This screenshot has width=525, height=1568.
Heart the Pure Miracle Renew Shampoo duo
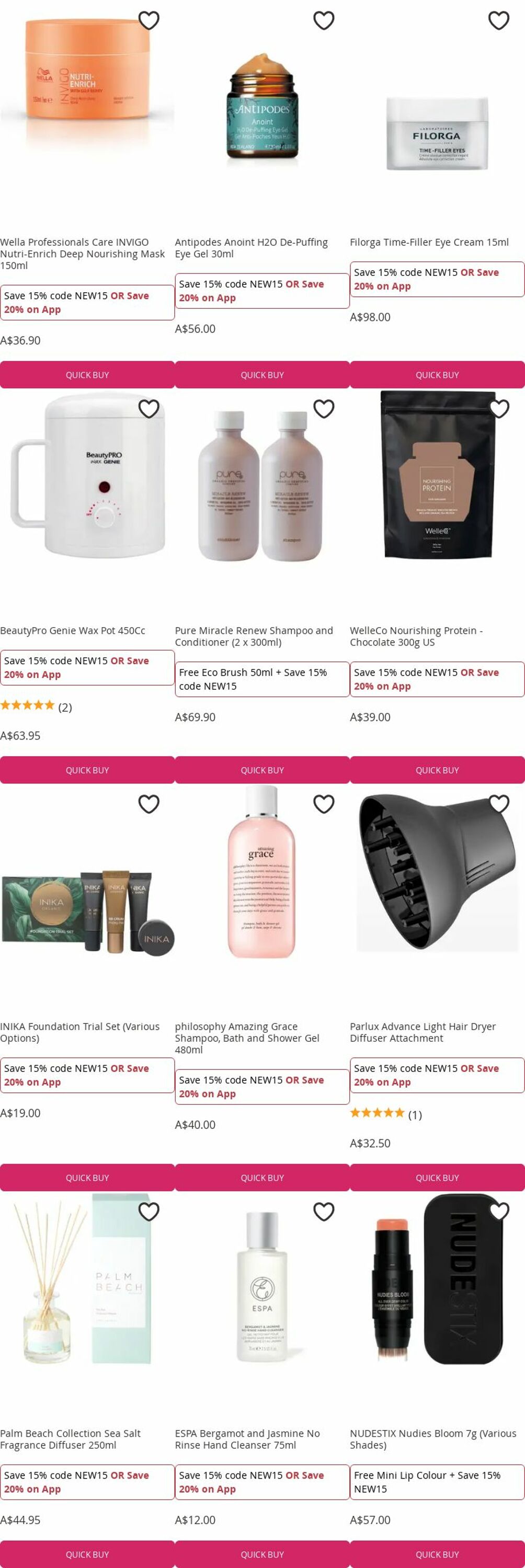pyautogui.click(x=323, y=408)
